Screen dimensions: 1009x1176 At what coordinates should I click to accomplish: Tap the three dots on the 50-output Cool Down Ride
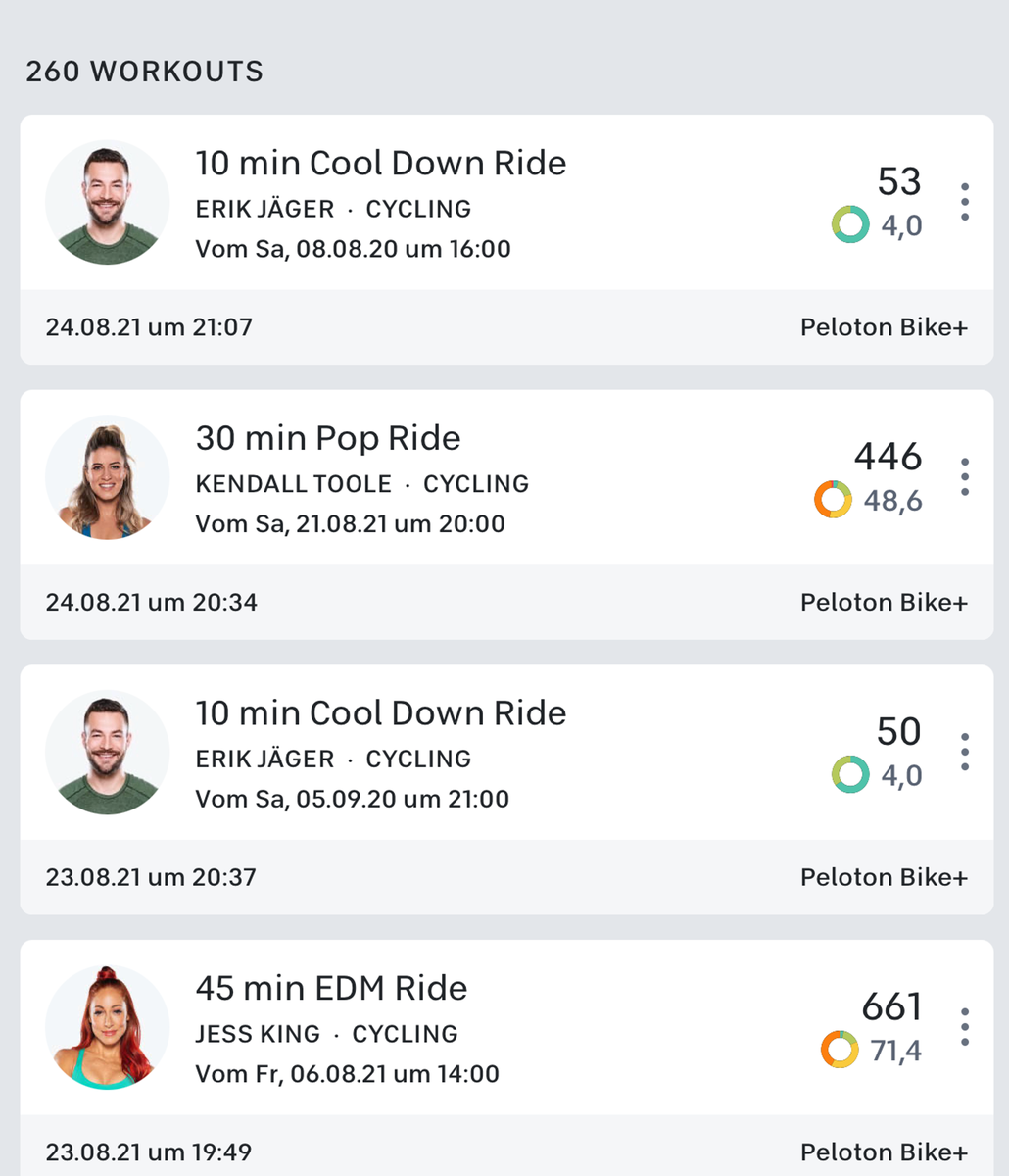pyautogui.click(x=965, y=752)
